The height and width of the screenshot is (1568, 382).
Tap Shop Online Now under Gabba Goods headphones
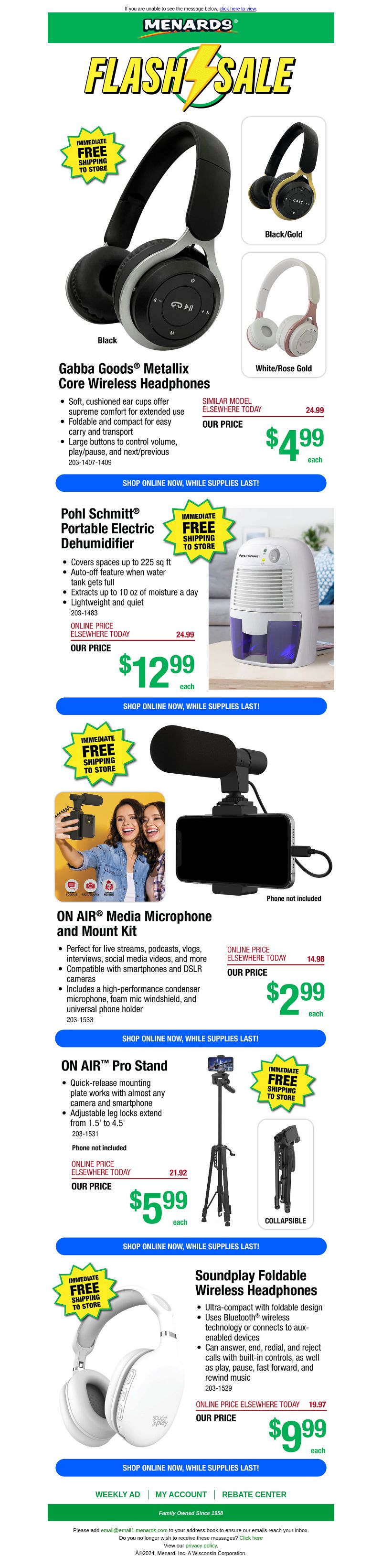[x=191, y=483]
